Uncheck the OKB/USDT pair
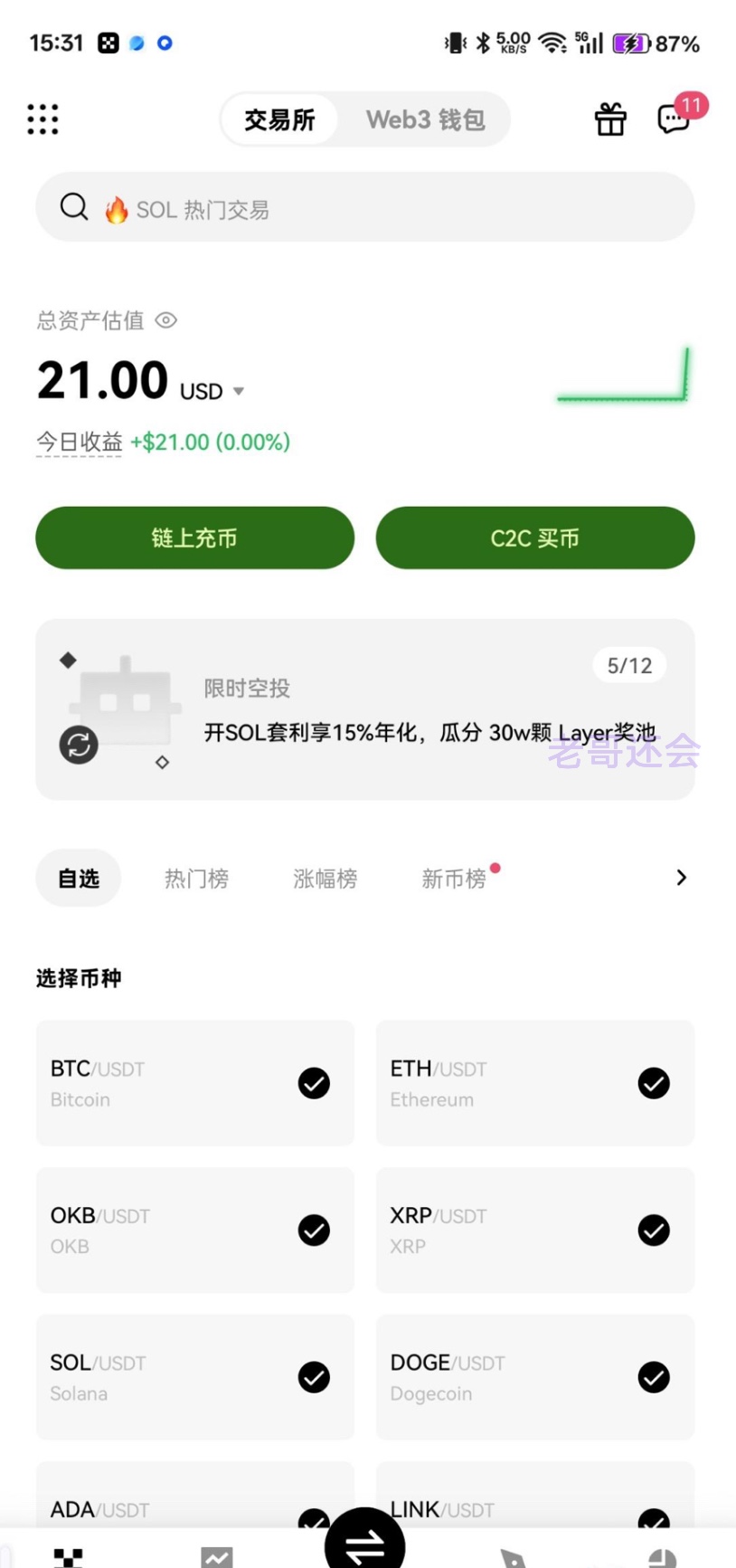The height and width of the screenshot is (1568, 736). coord(314,1231)
